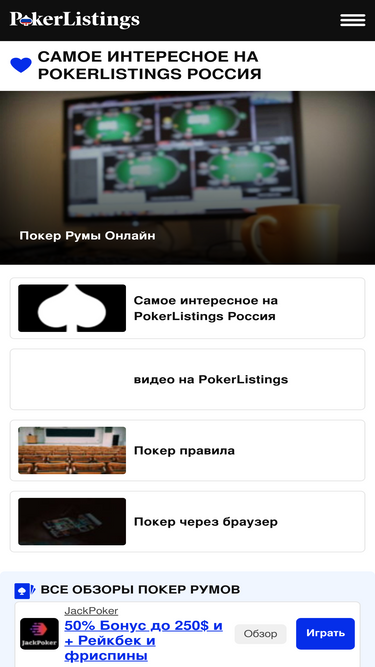Go to PokerListings home via logo

tap(75, 20)
